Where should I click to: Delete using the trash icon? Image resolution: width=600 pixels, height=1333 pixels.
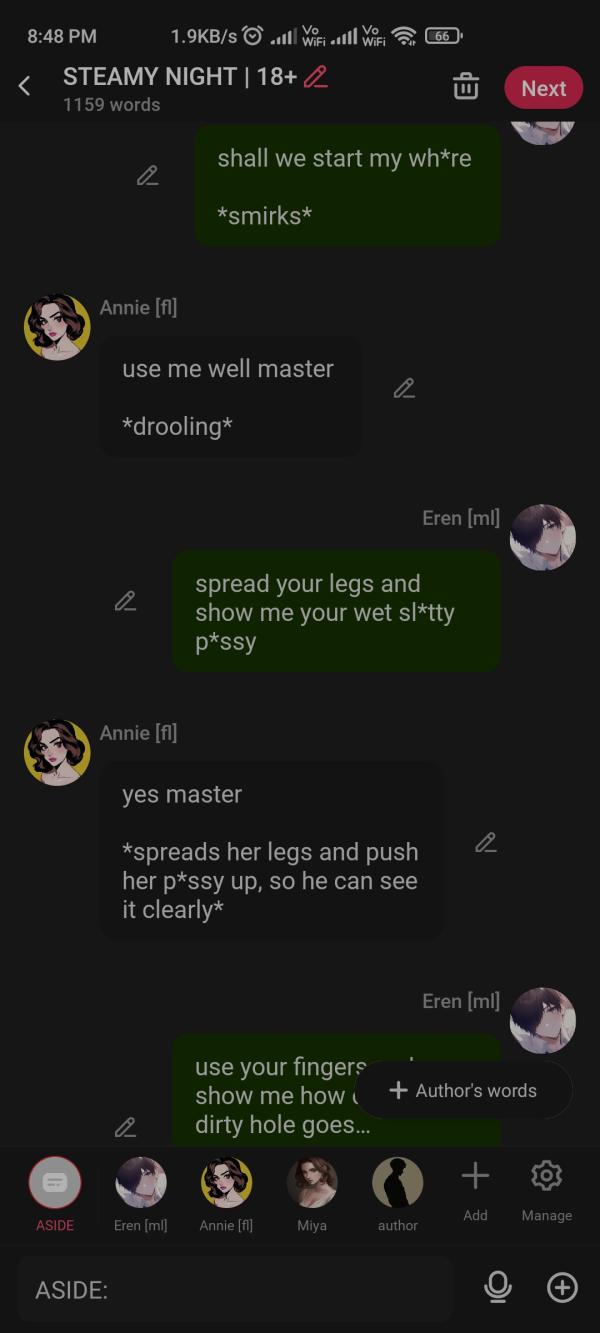[x=466, y=87]
